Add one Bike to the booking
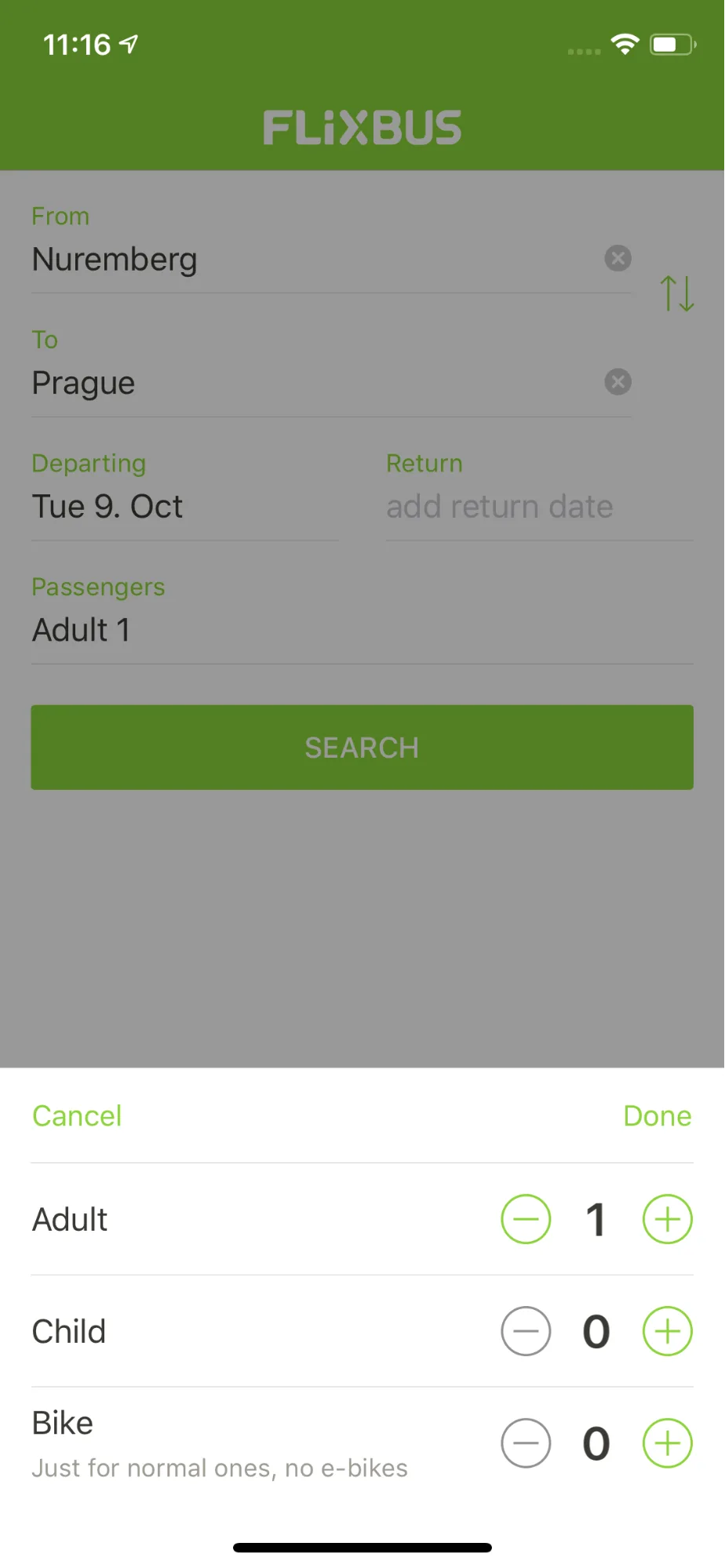Screen dimensions: 725x1568 coord(668,1443)
